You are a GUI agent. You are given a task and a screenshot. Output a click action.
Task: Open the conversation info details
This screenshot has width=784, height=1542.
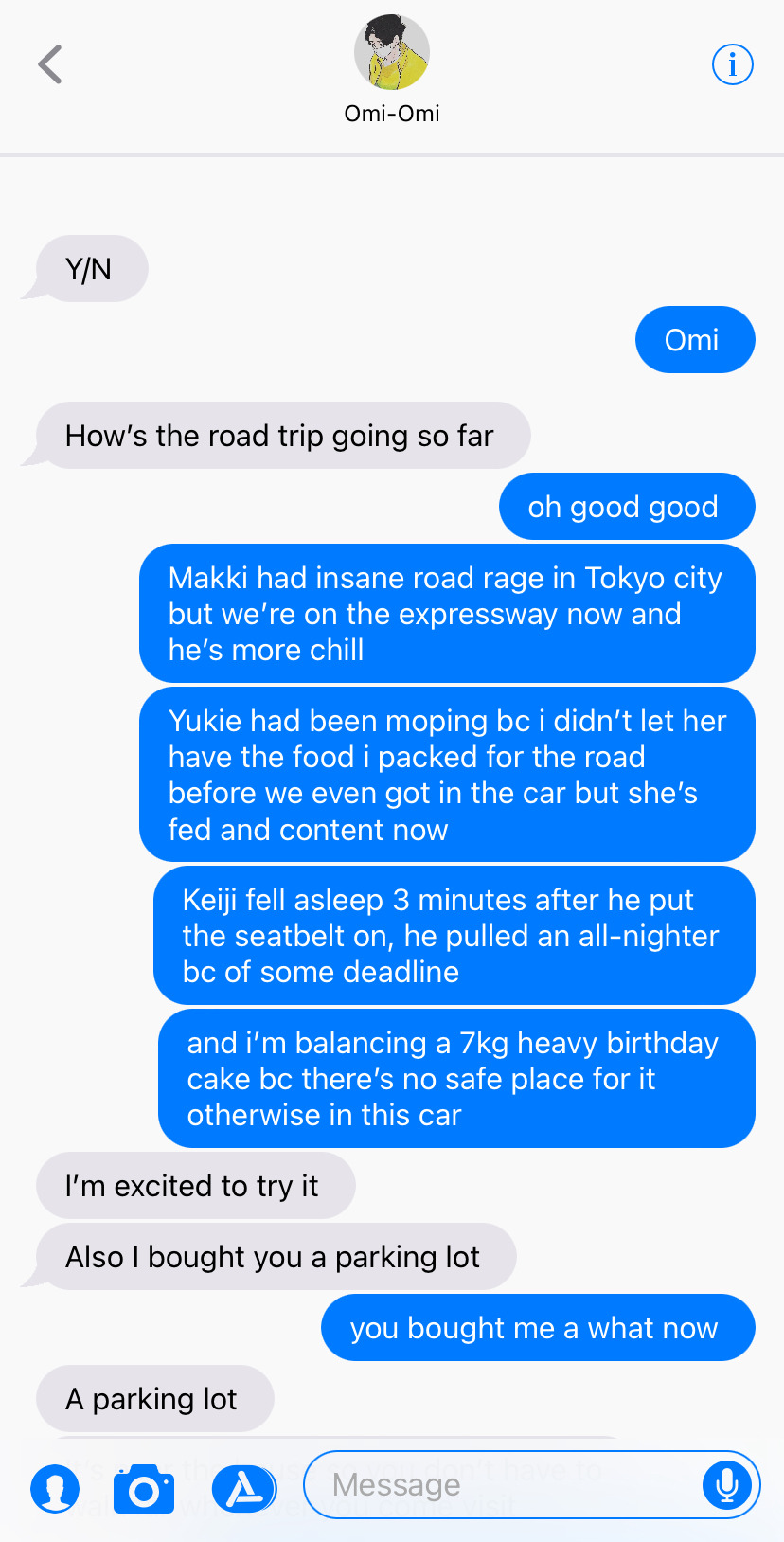point(732,64)
